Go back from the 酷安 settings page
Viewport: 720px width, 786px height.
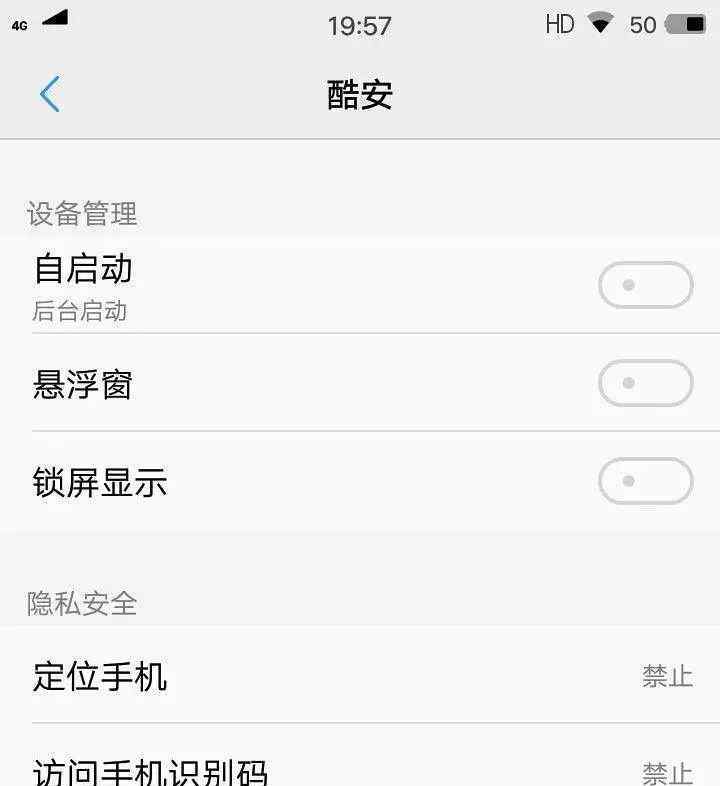tap(50, 95)
